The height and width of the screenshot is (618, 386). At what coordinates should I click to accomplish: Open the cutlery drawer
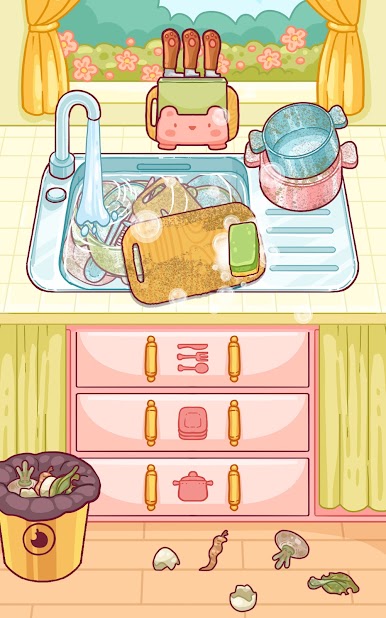192,358
